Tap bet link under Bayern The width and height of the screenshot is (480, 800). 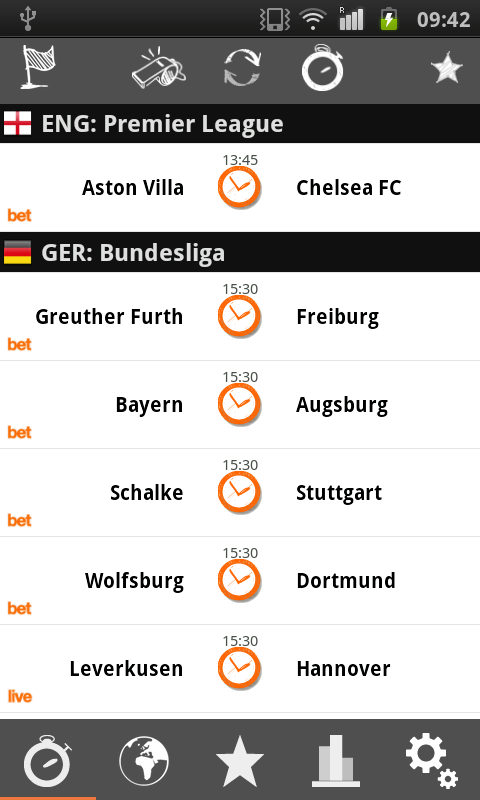[x=19, y=433]
